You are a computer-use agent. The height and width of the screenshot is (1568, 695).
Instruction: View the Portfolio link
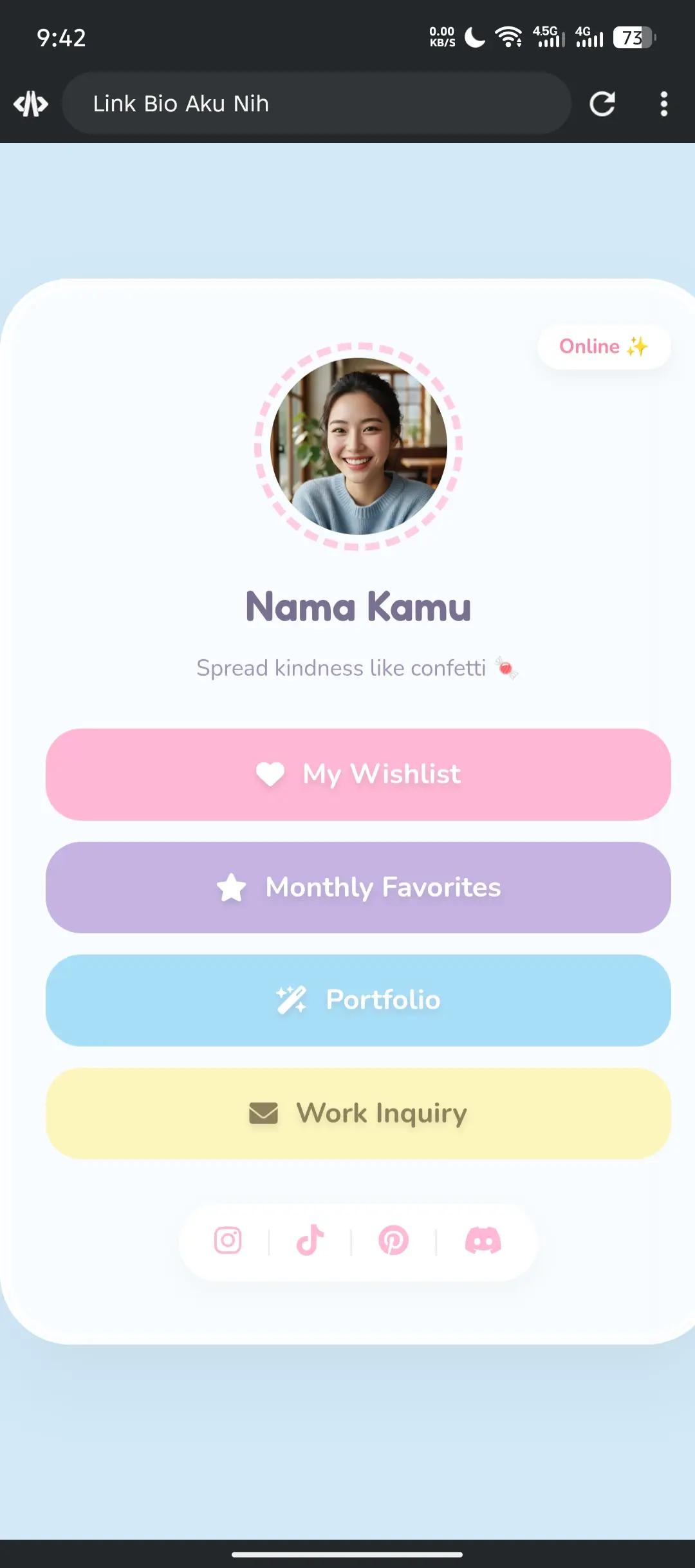(x=358, y=1000)
